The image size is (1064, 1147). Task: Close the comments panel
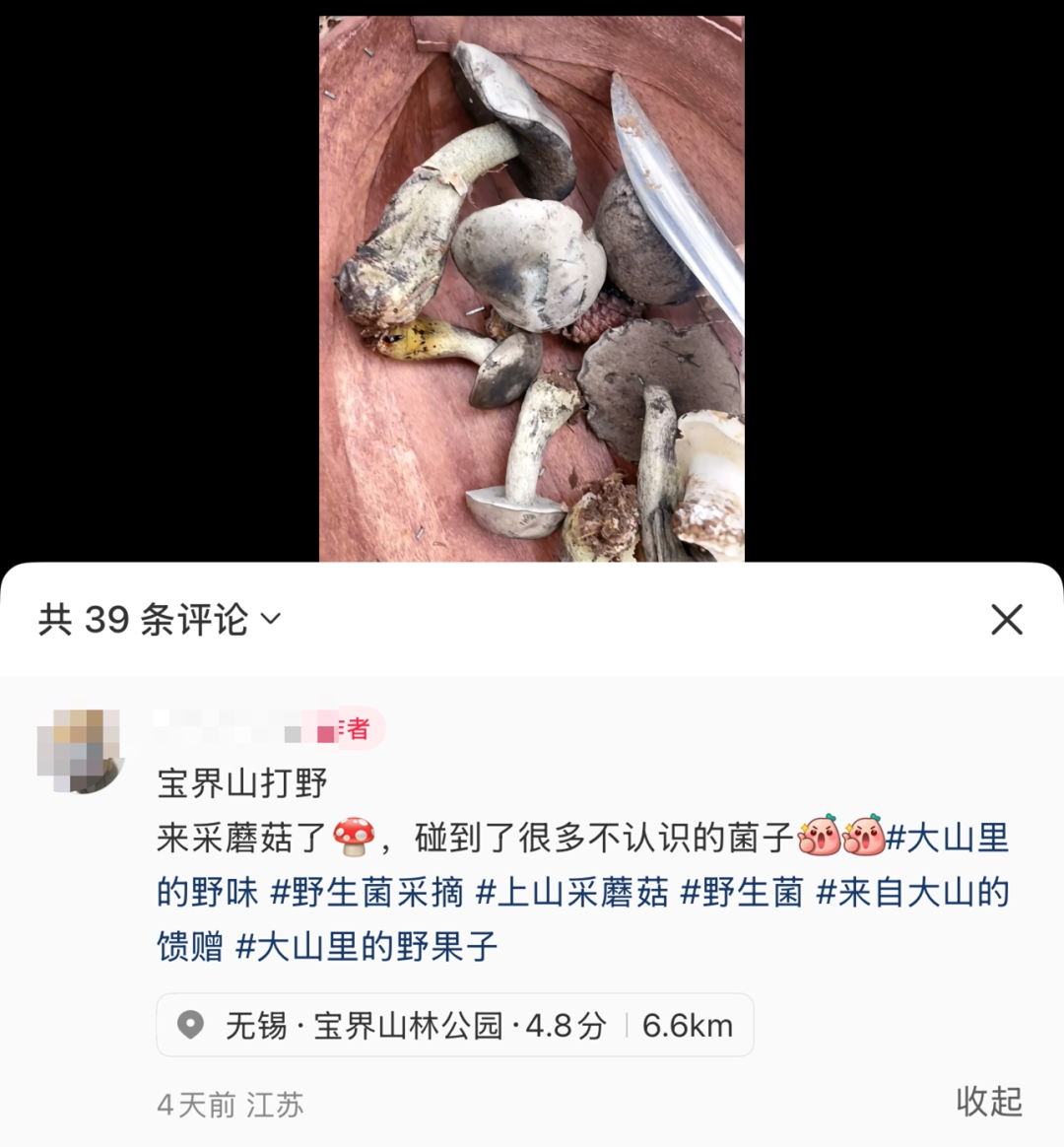[1006, 620]
